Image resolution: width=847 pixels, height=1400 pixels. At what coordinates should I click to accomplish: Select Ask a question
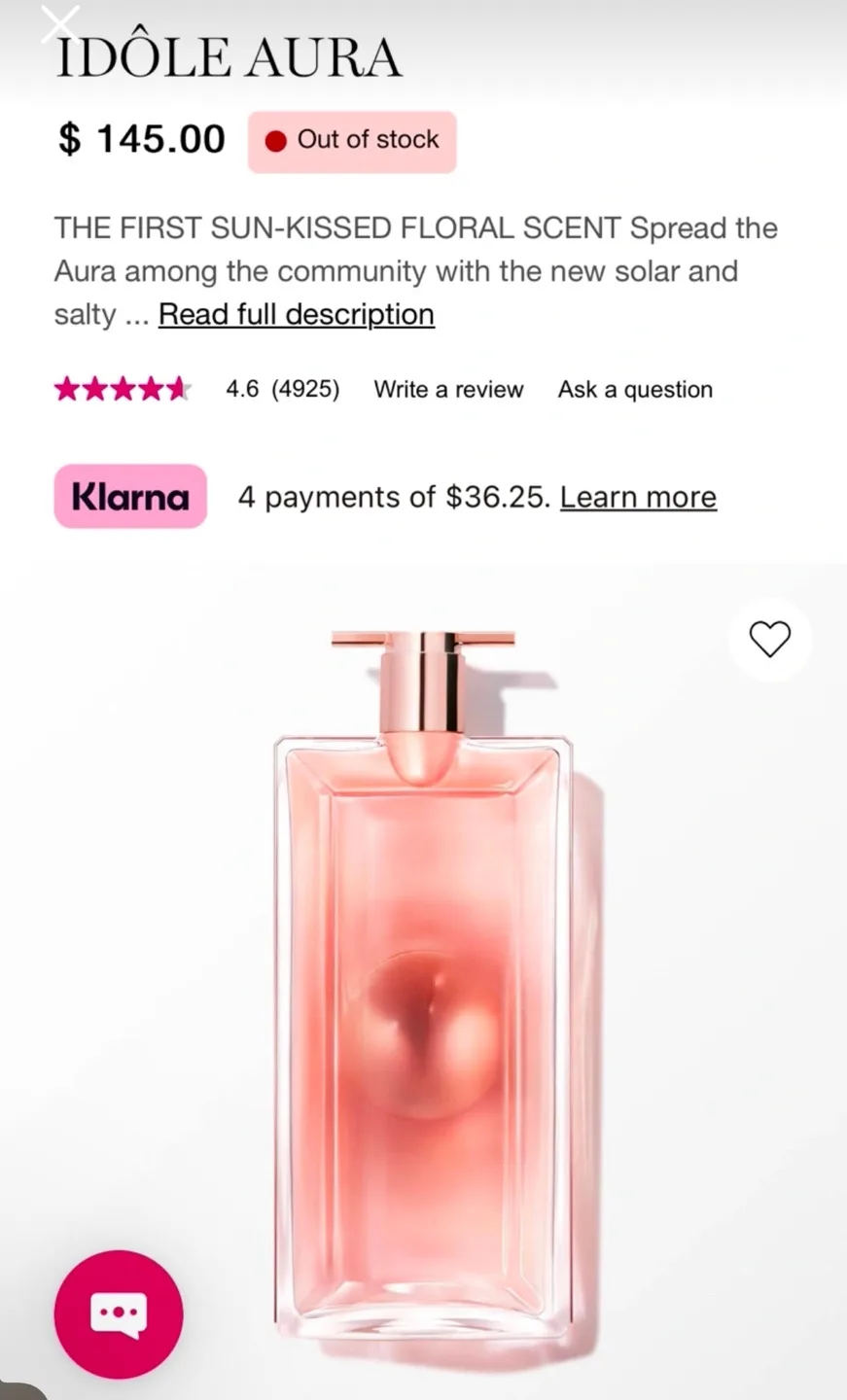(x=635, y=389)
